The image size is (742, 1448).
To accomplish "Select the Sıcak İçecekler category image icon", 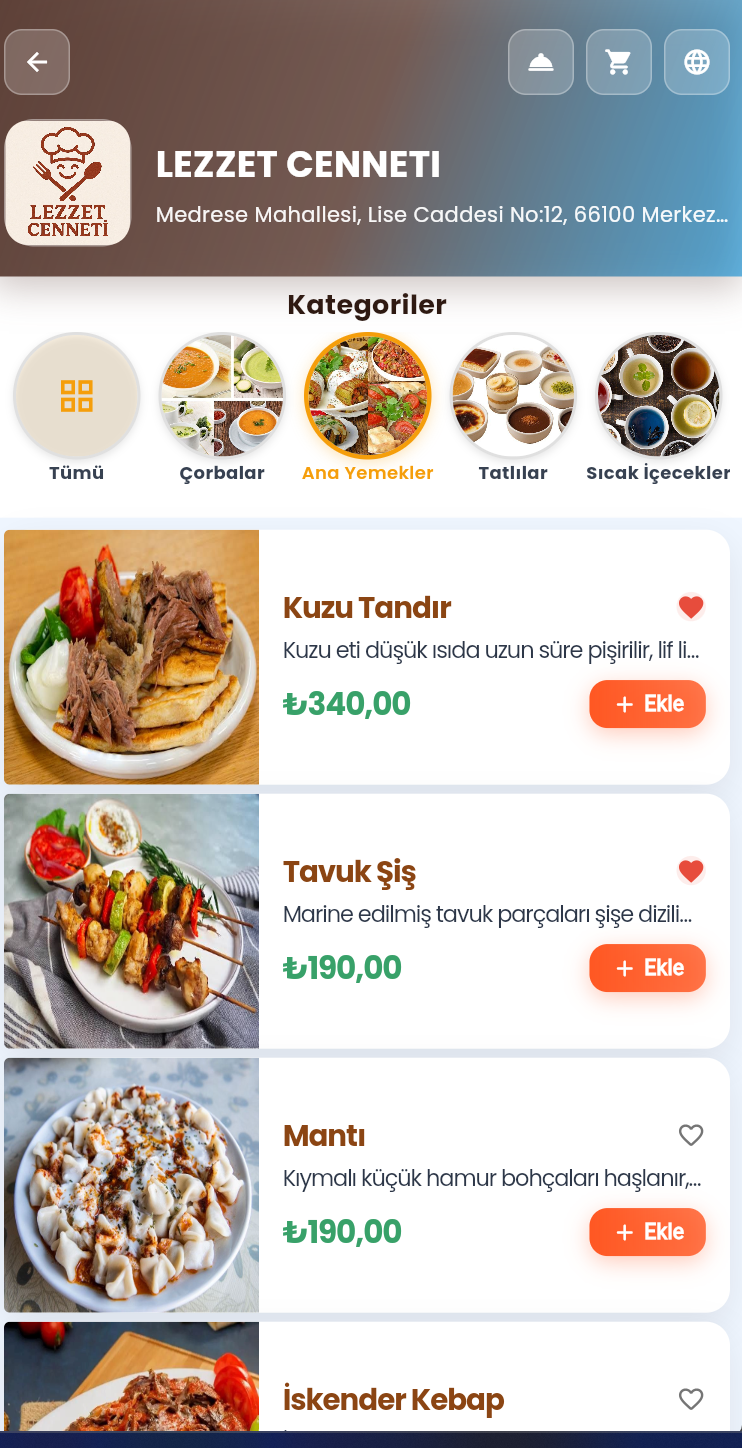I will coord(658,394).
